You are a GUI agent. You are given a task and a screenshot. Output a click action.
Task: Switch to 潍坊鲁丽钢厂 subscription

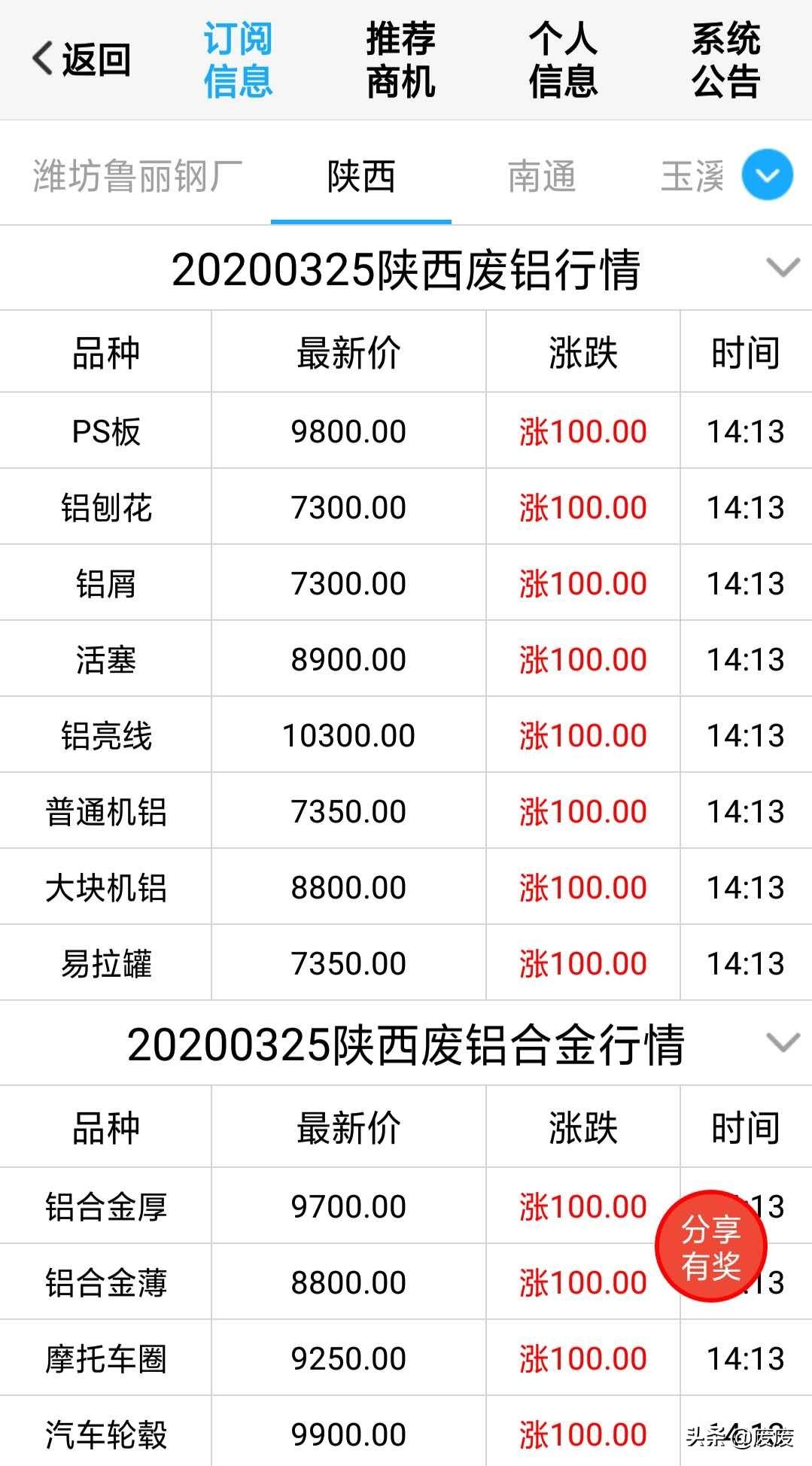[x=137, y=176]
